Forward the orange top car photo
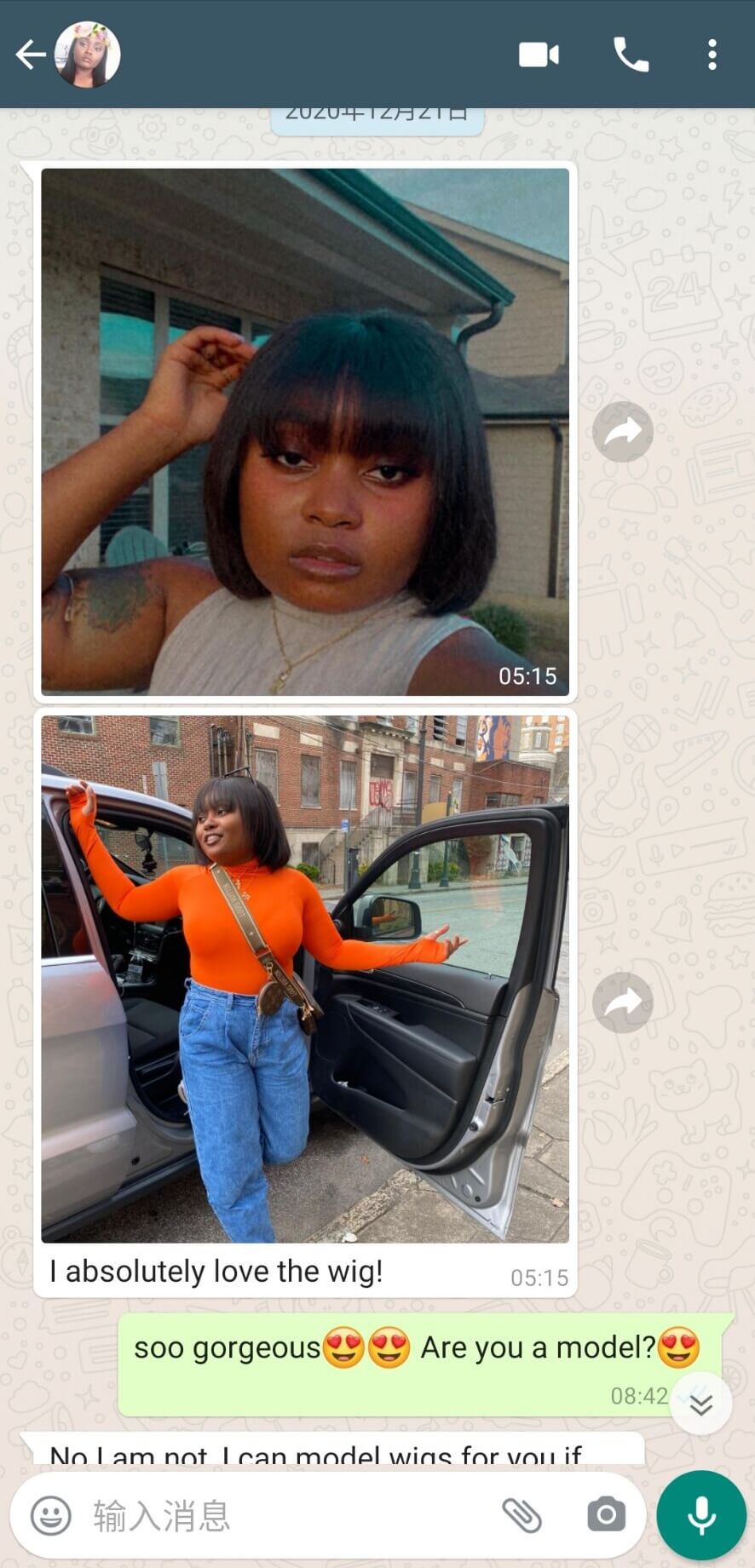755x1568 pixels. 623,1002
